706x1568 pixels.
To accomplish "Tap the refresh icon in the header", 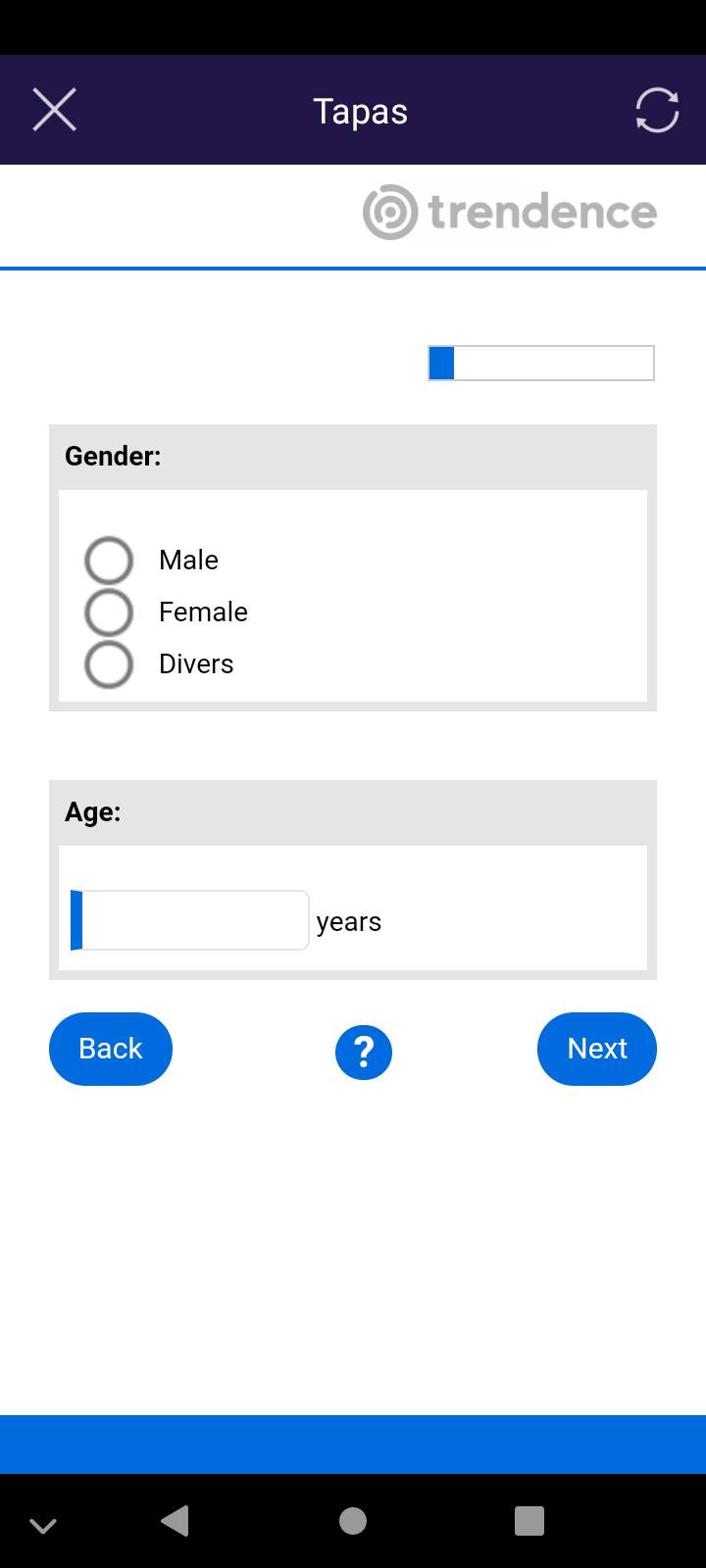I will (657, 109).
